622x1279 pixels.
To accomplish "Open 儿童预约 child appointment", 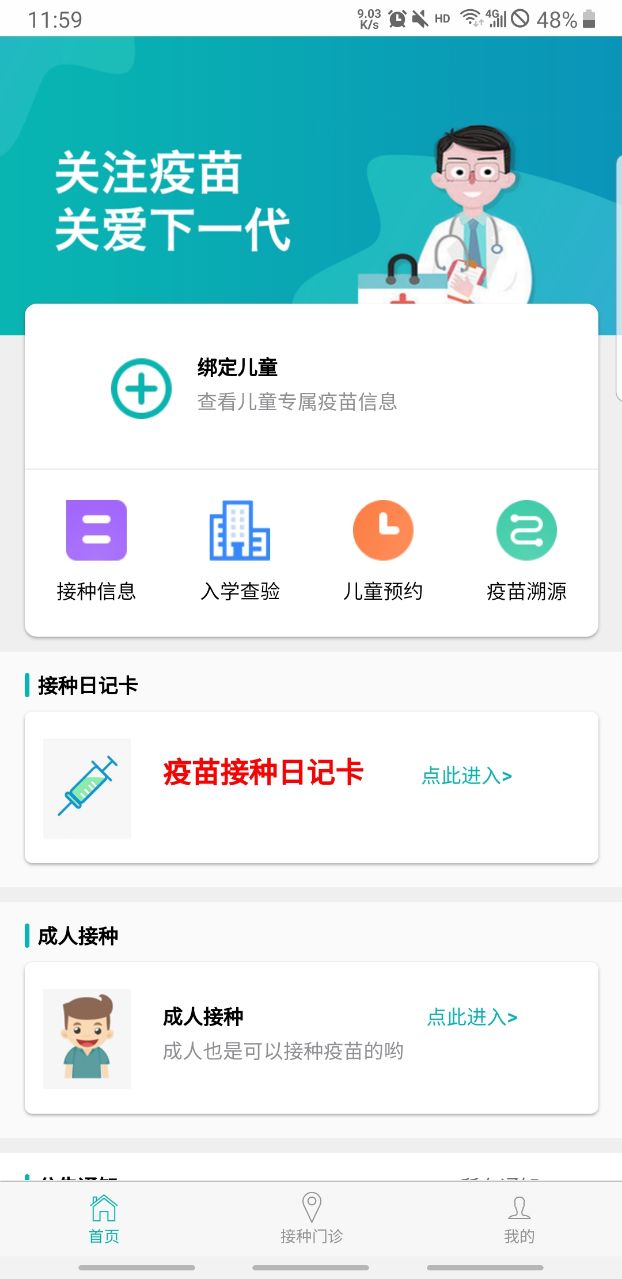I will pyautogui.click(x=383, y=550).
